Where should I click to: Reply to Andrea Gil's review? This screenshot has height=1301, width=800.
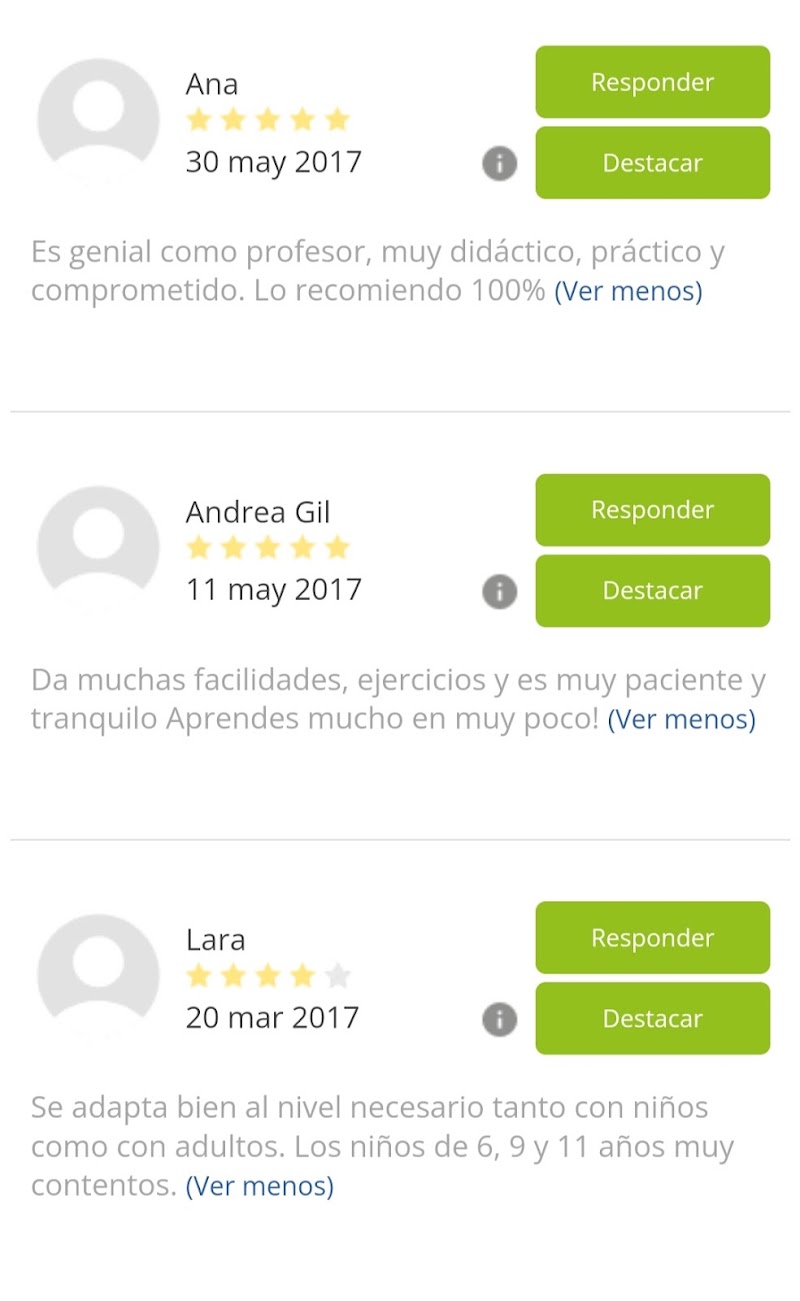[x=652, y=510]
